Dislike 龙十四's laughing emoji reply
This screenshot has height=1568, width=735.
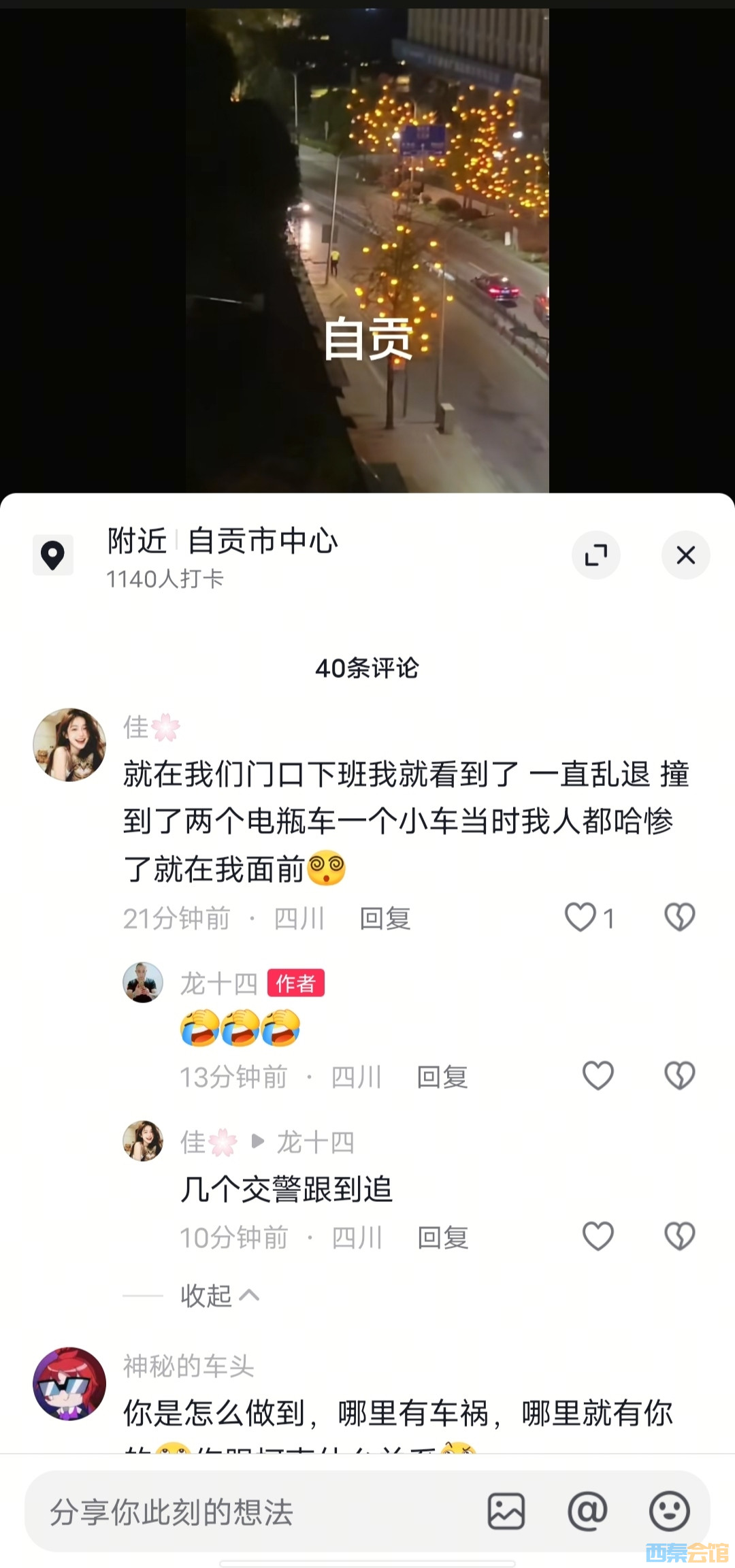pos(679,1076)
